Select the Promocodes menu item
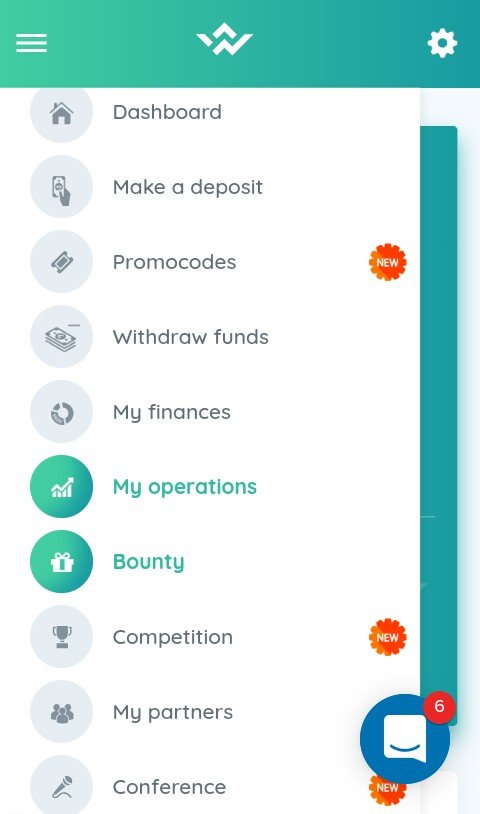This screenshot has height=814, width=480. coord(210,262)
